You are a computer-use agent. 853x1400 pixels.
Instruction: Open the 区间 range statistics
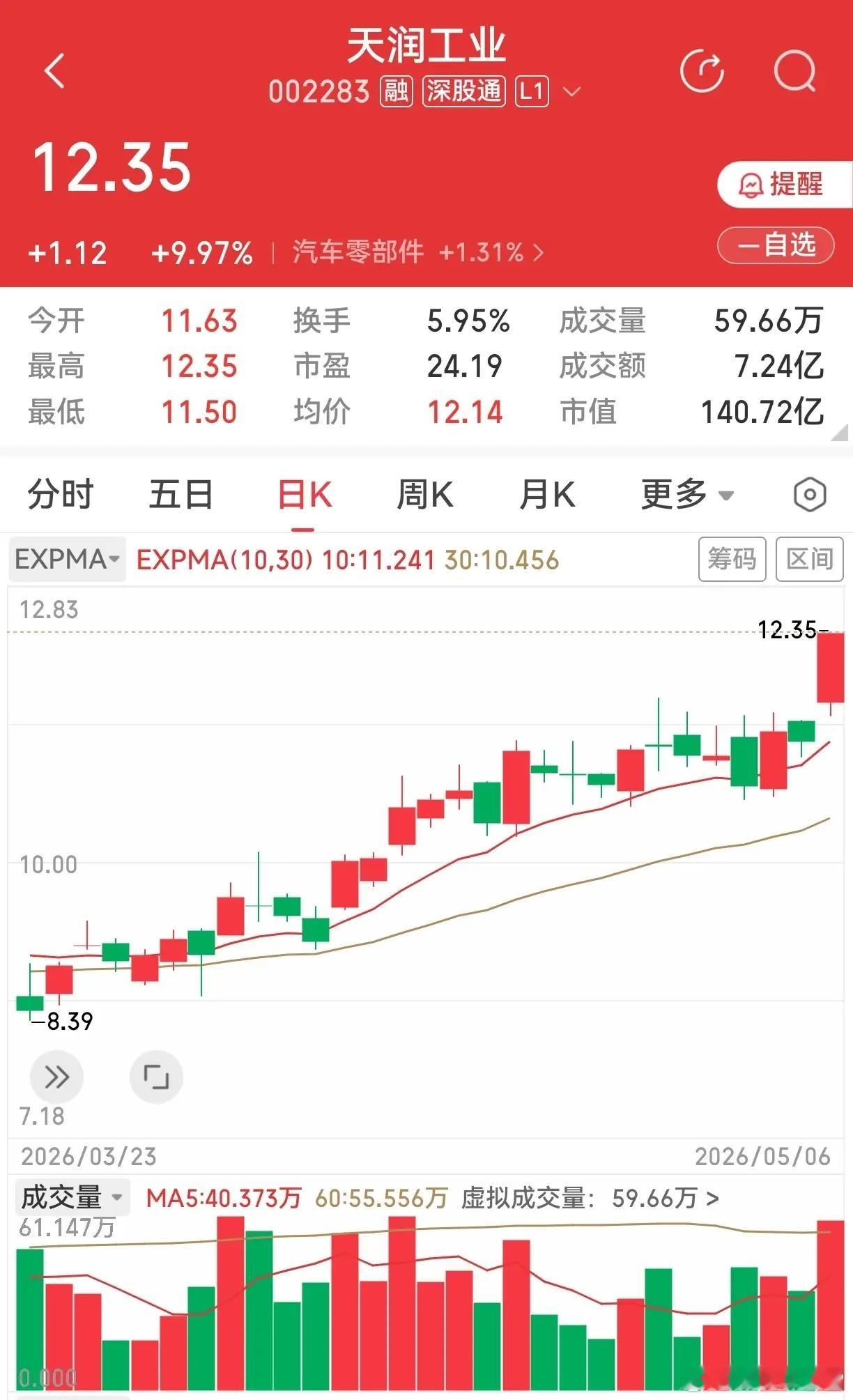click(809, 559)
